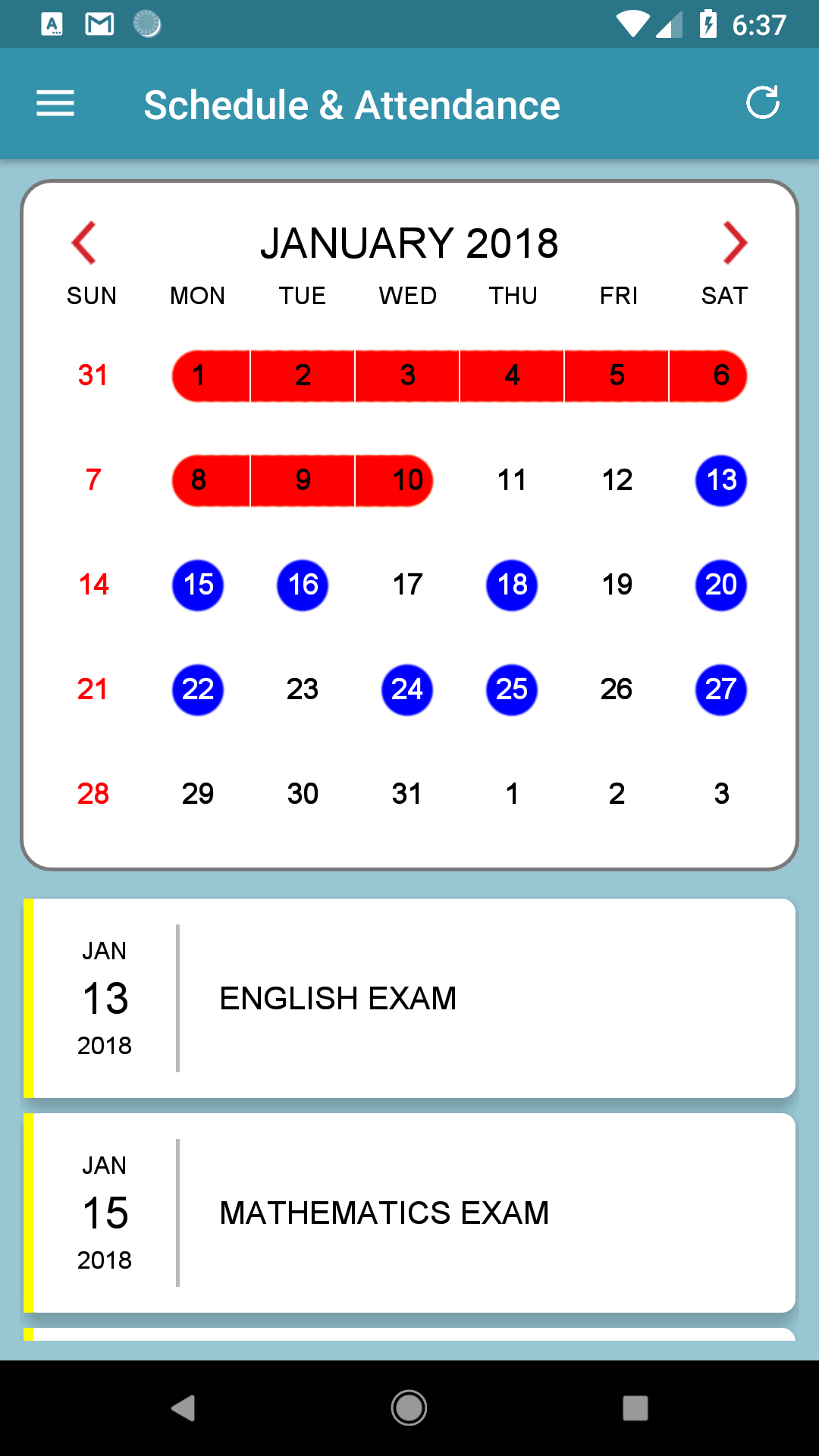Viewport: 819px width, 1456px height.
Task: Open the Mathematics Exam event card
Action: (409, 1213)
